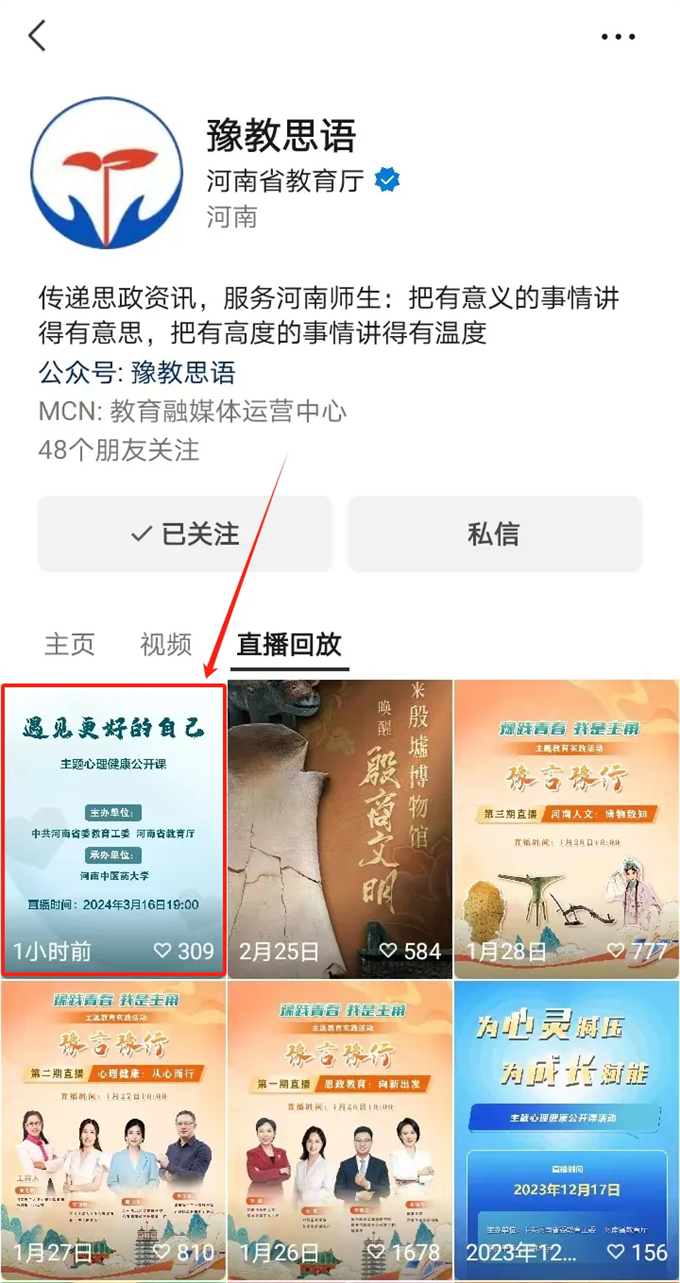This screenshot has height=1283, width=680.
Task: View the 豫教思语 profile avatar
Action: [107, 172]
